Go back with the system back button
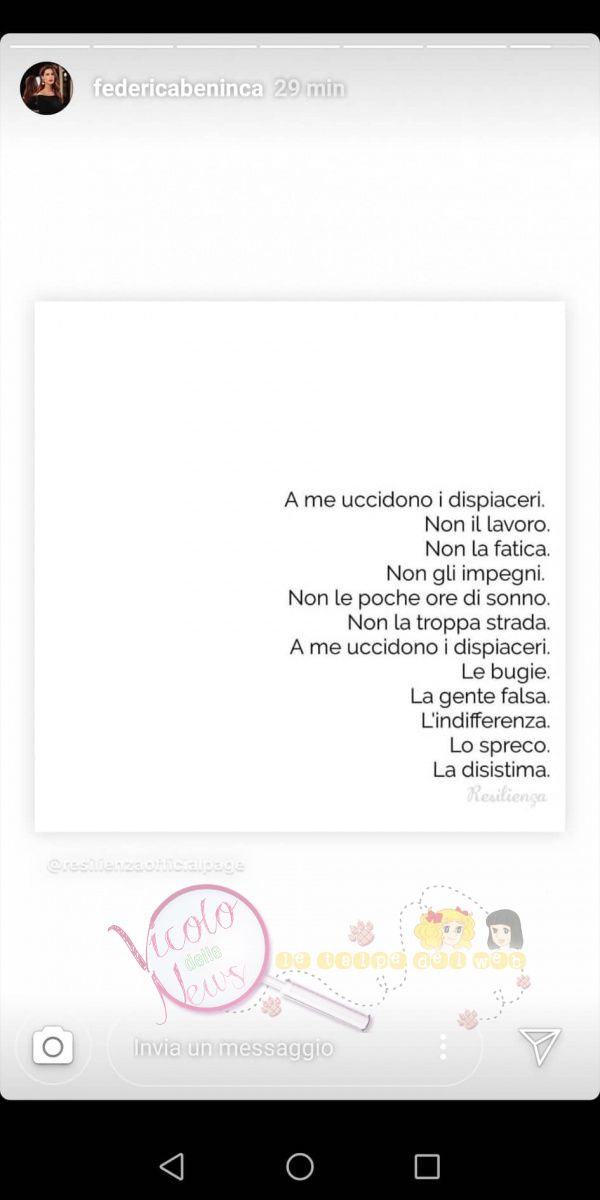The image size is (600, 1200). tap(172, 1166)
